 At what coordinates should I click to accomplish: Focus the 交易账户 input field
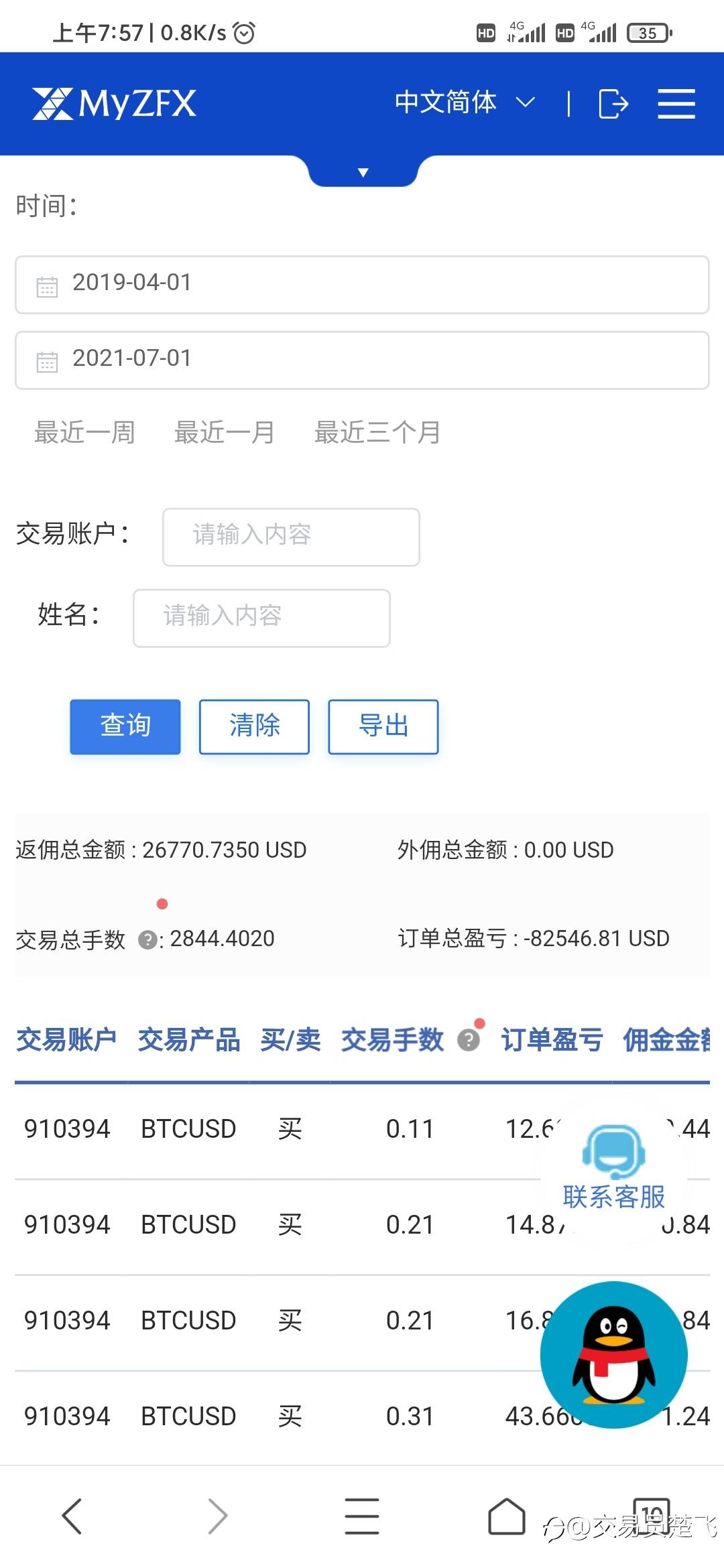(x=291, y=536)
